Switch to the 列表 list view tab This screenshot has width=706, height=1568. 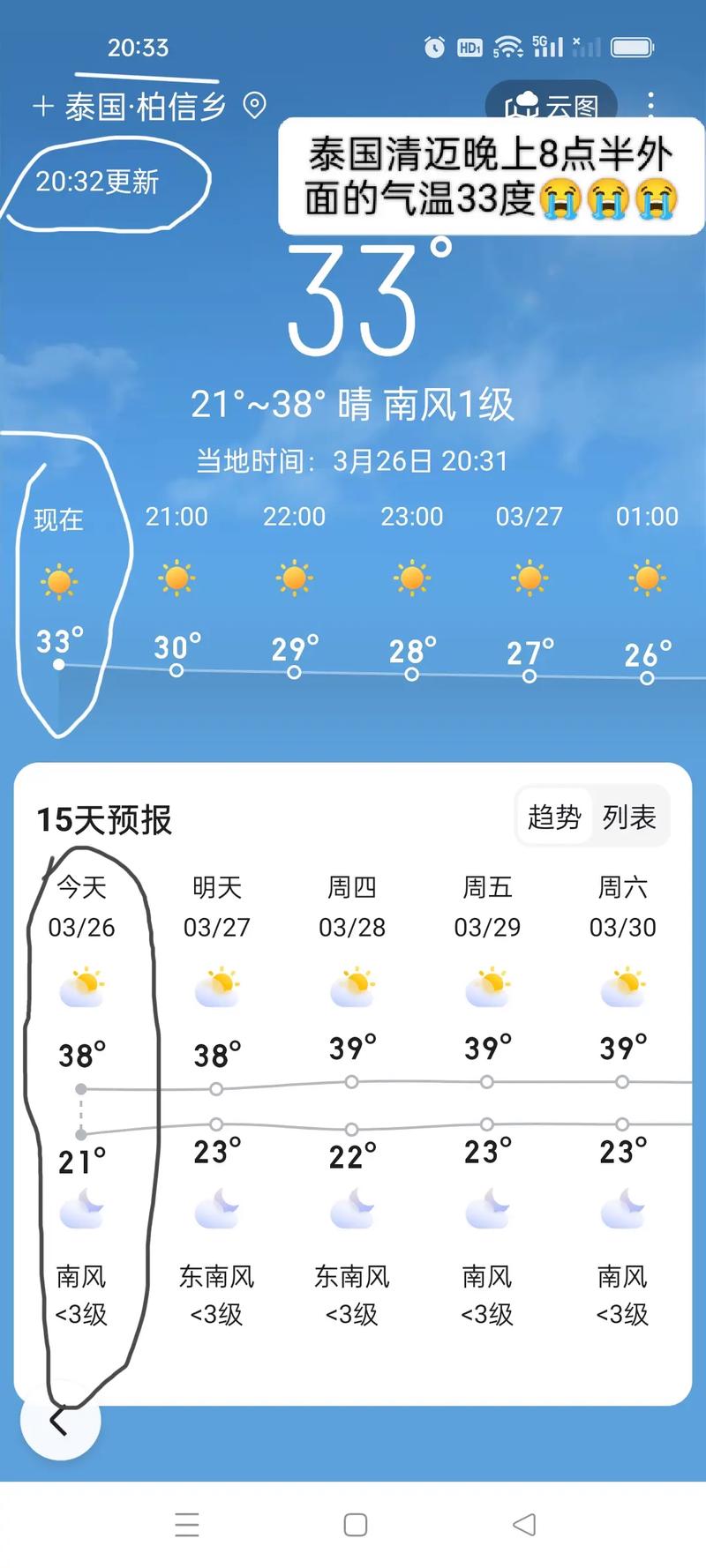pos(628,818)
